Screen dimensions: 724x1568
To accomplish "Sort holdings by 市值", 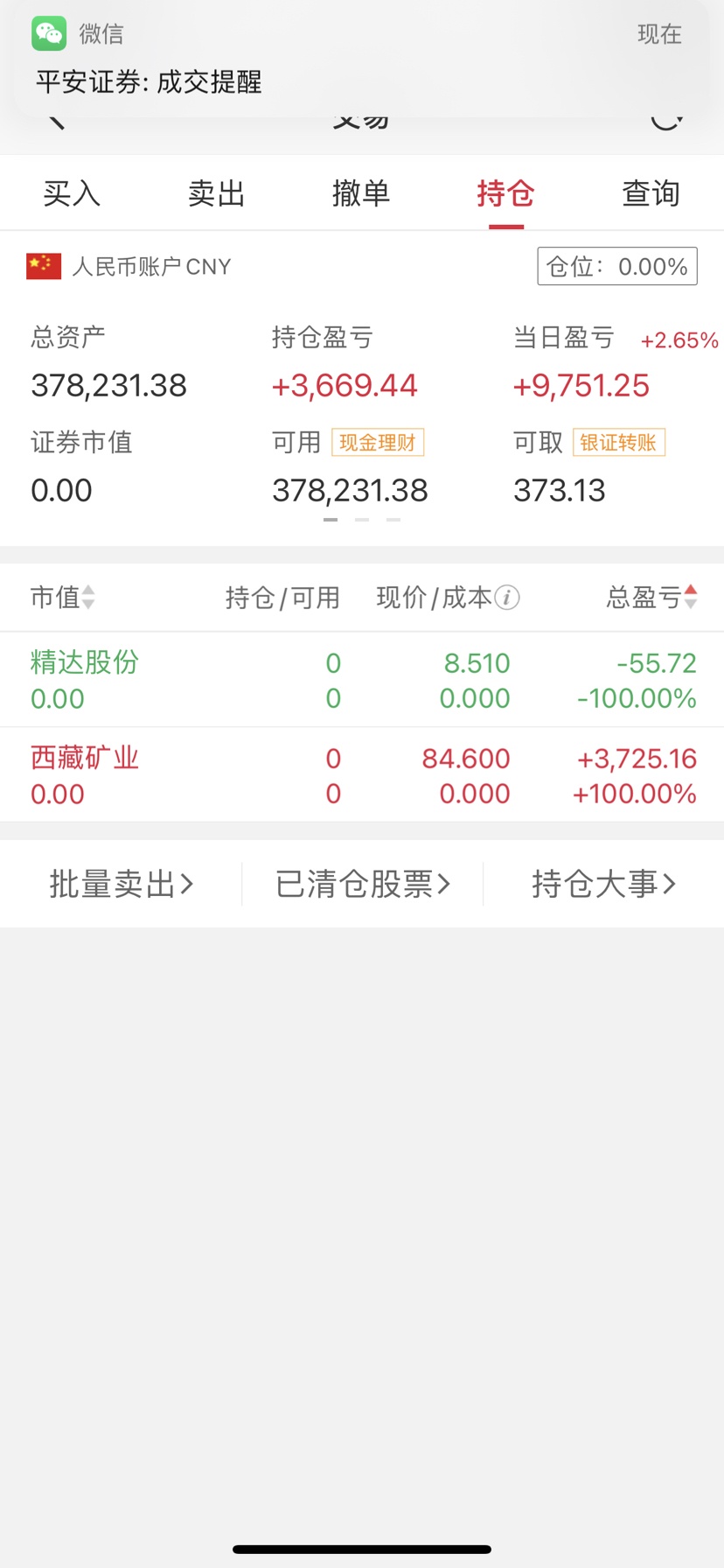I will [x=62, y=598].
